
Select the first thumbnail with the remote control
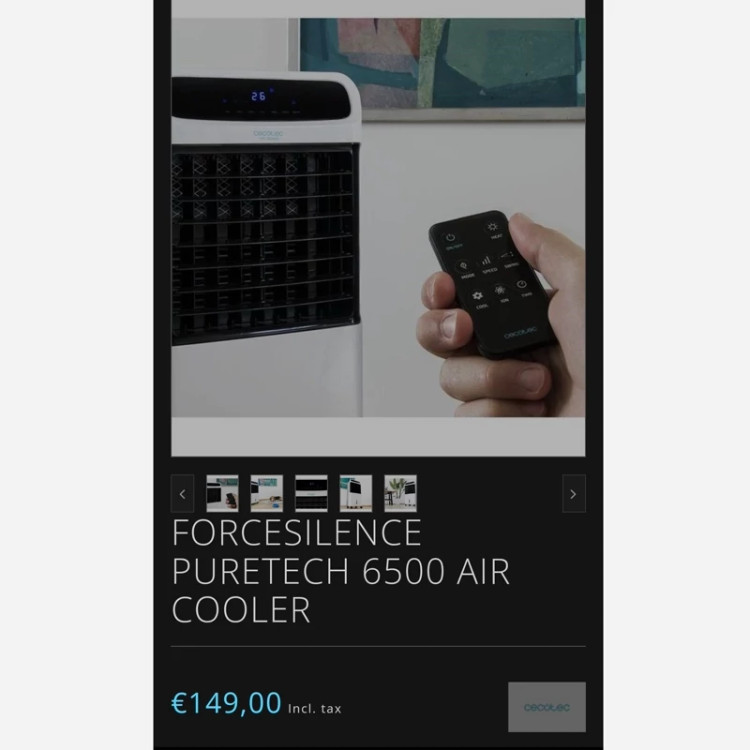tap(222, 493)
